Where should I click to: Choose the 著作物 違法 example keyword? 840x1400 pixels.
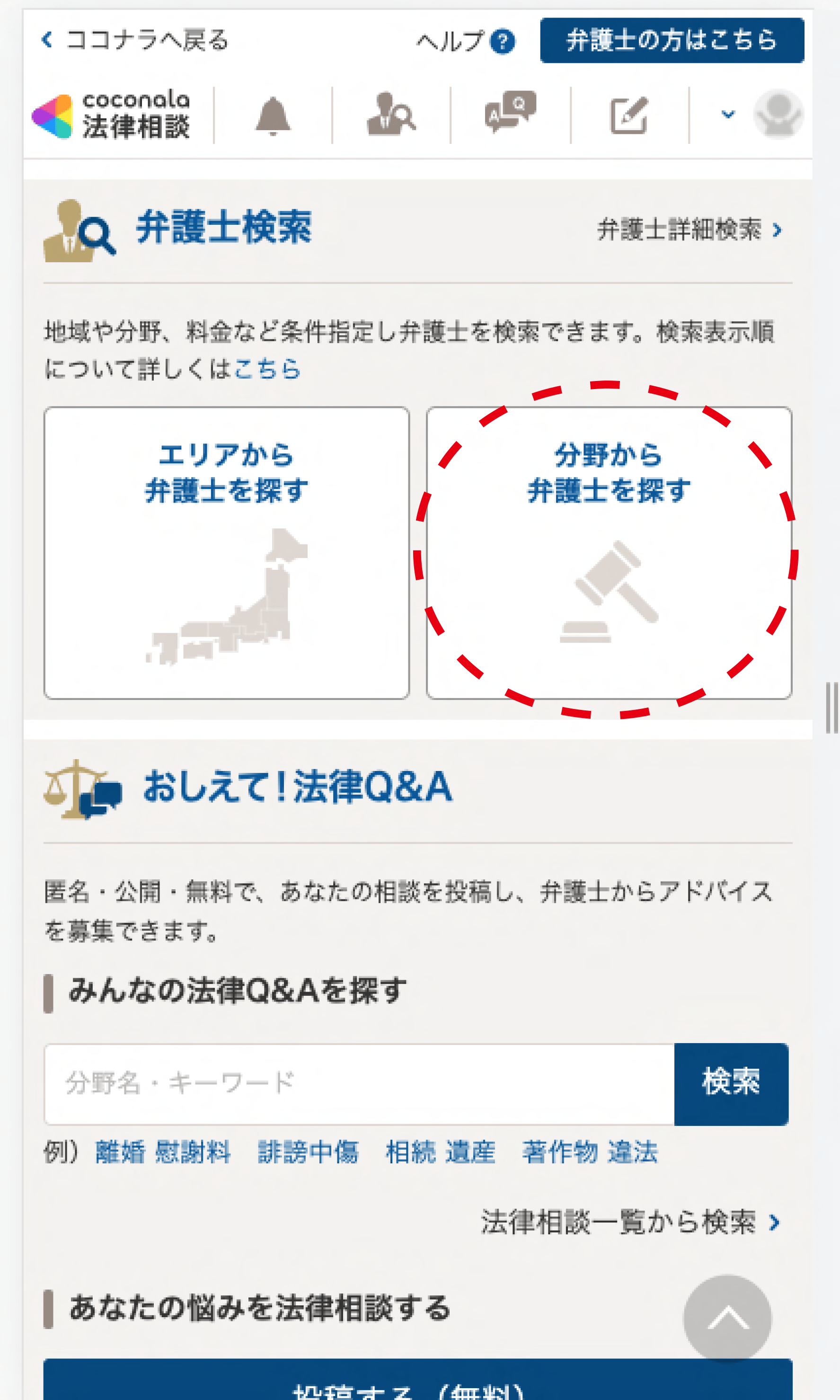[x=590, y=1152]
